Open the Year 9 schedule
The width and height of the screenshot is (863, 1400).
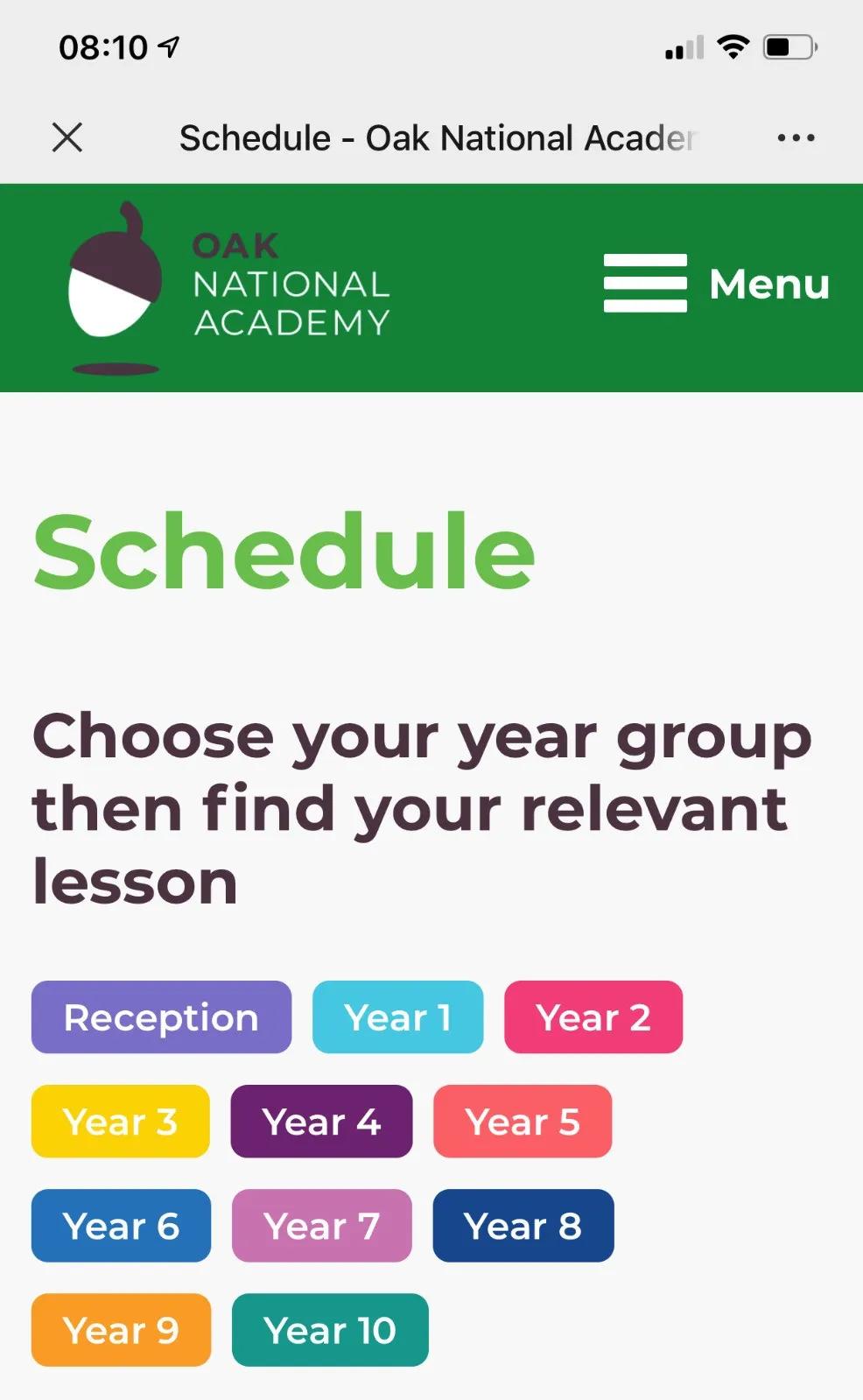[121, 1330]
